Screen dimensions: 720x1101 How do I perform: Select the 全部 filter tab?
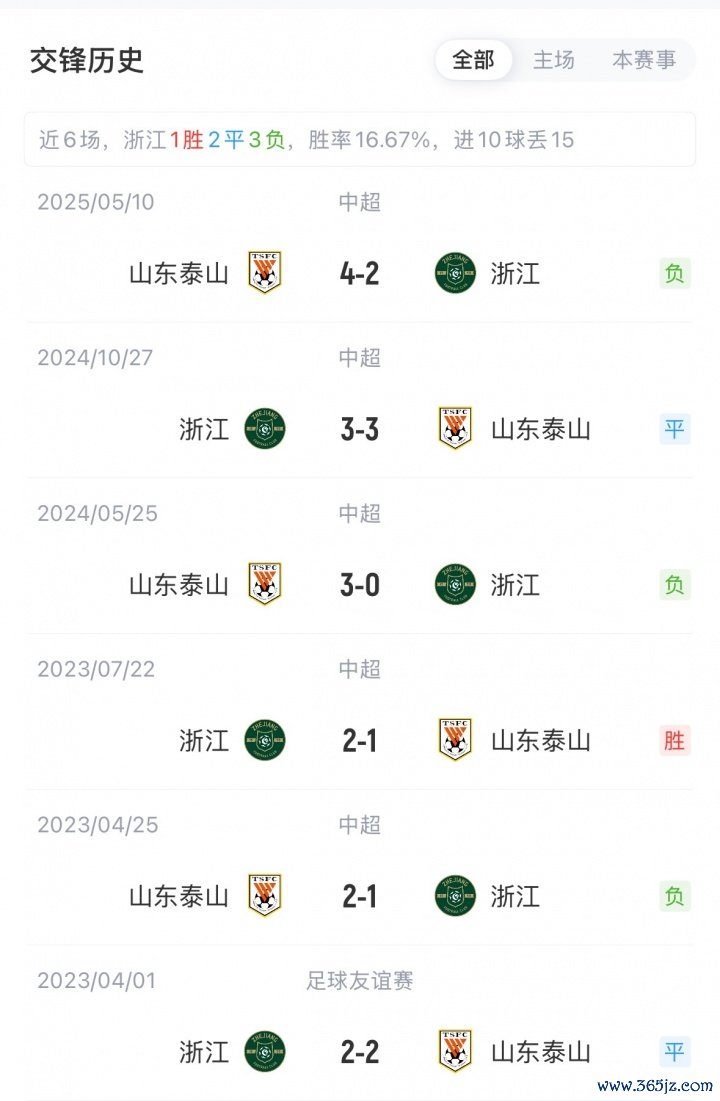click(x=473, y=60)
